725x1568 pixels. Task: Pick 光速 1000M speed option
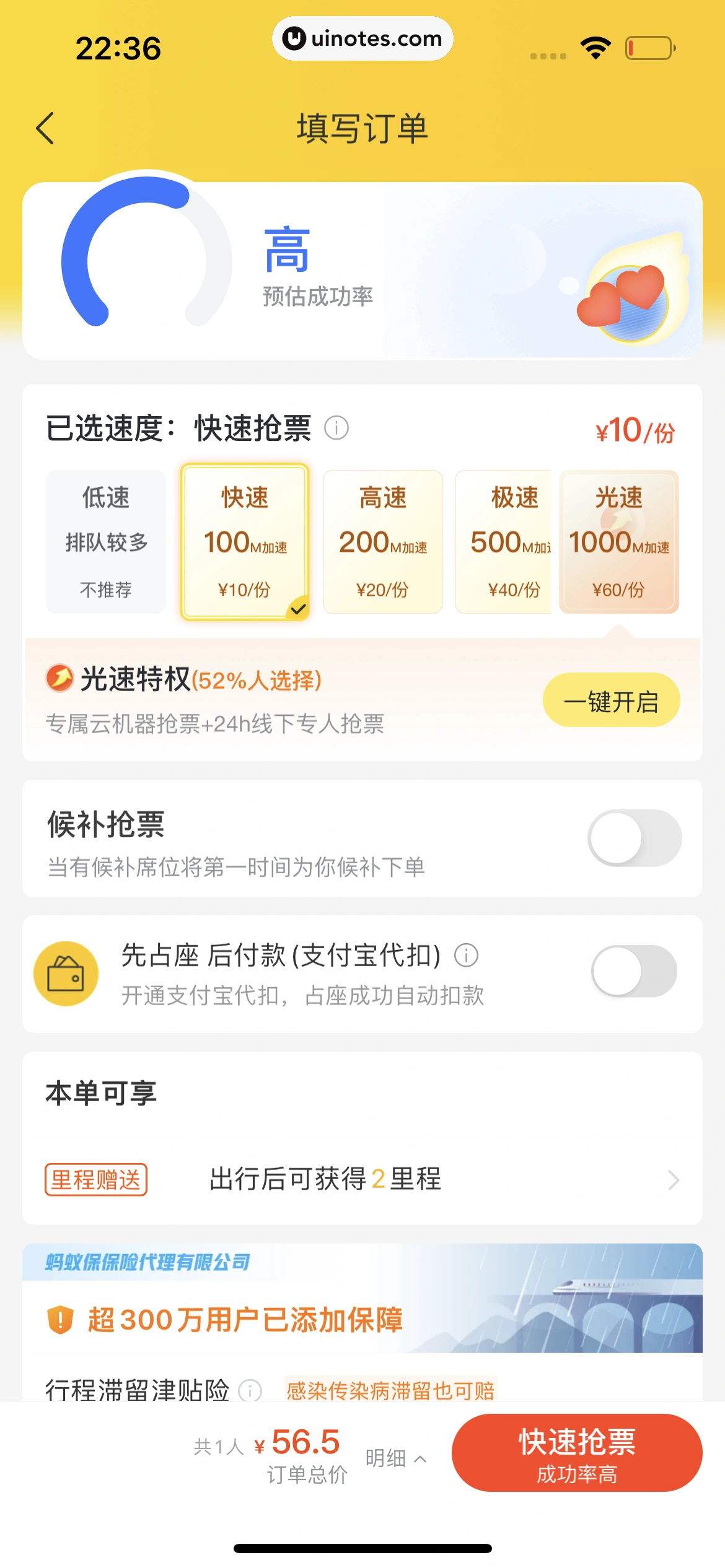click(x=618, y=542)
